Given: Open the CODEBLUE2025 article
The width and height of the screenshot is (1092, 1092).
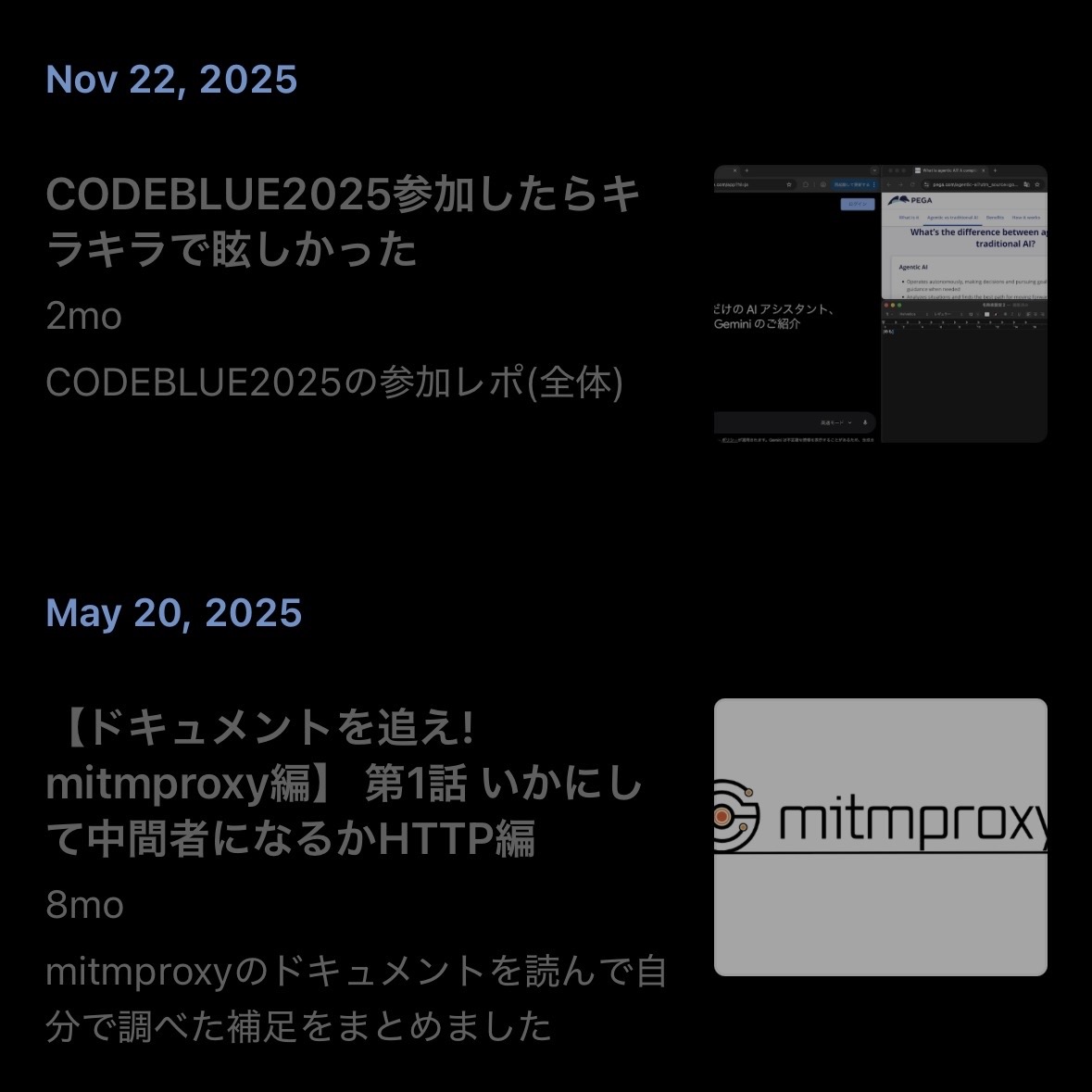Looking at the screenshot, I should pos(343,222).
